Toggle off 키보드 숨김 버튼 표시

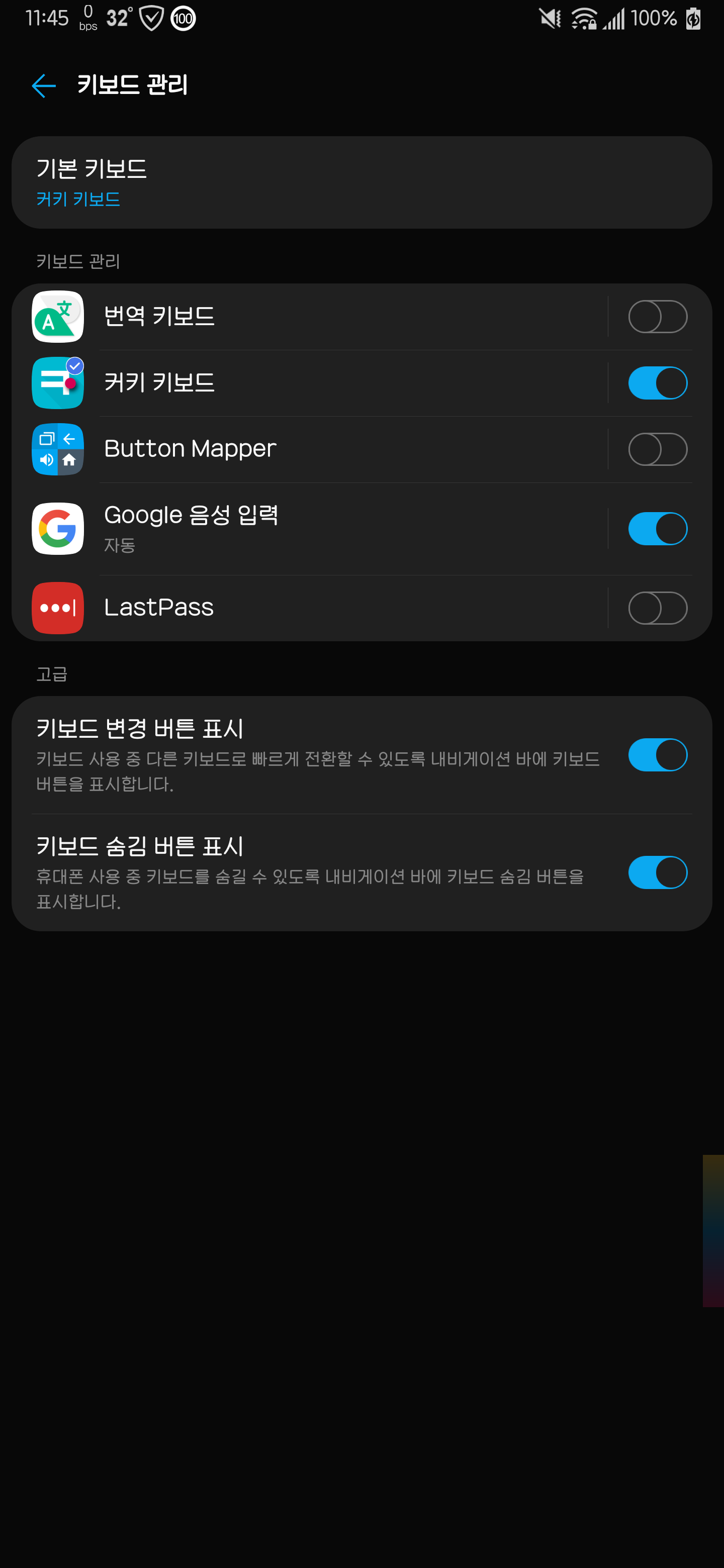658,872
